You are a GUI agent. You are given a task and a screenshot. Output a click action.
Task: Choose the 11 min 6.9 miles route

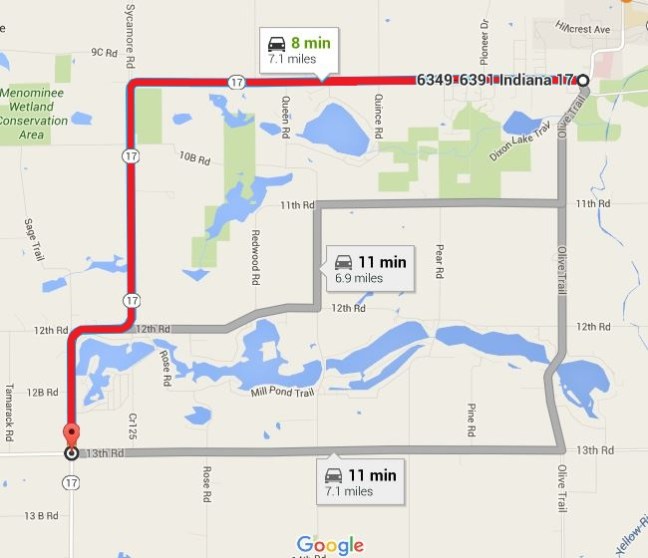pos(369,269)
